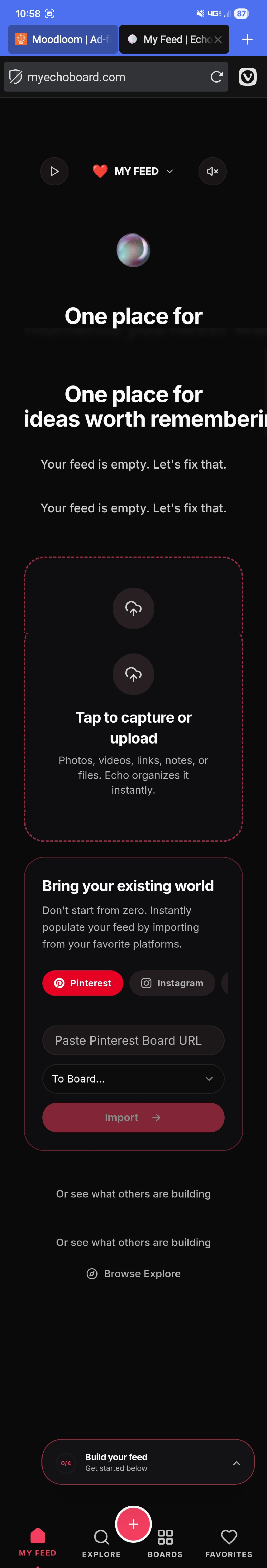Reload the page

click(216, 77)
